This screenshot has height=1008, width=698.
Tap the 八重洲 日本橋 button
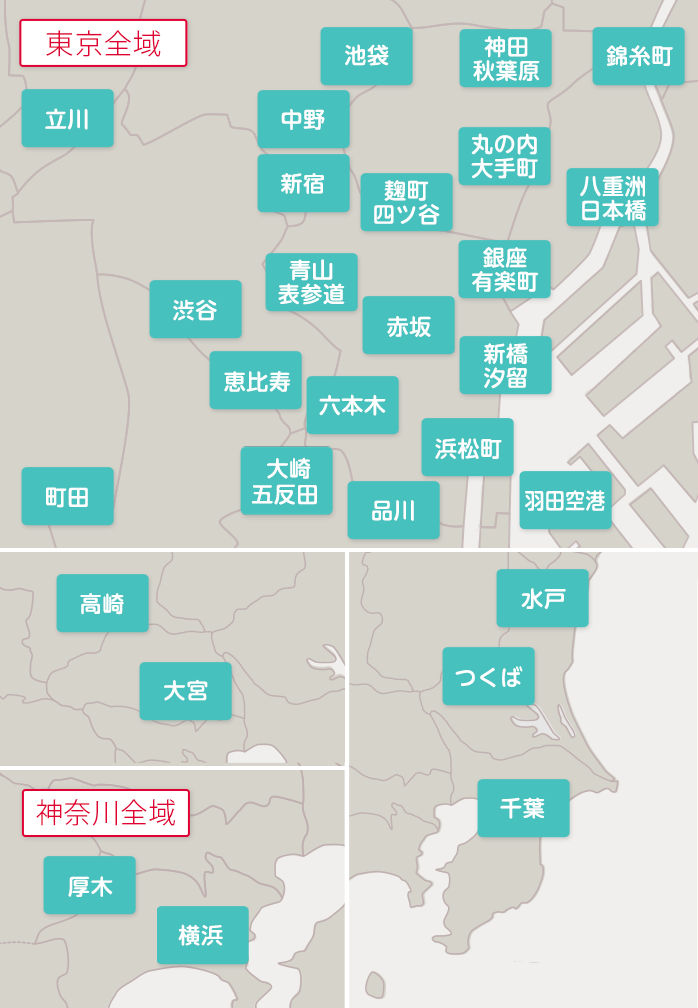tap(612, 197)
